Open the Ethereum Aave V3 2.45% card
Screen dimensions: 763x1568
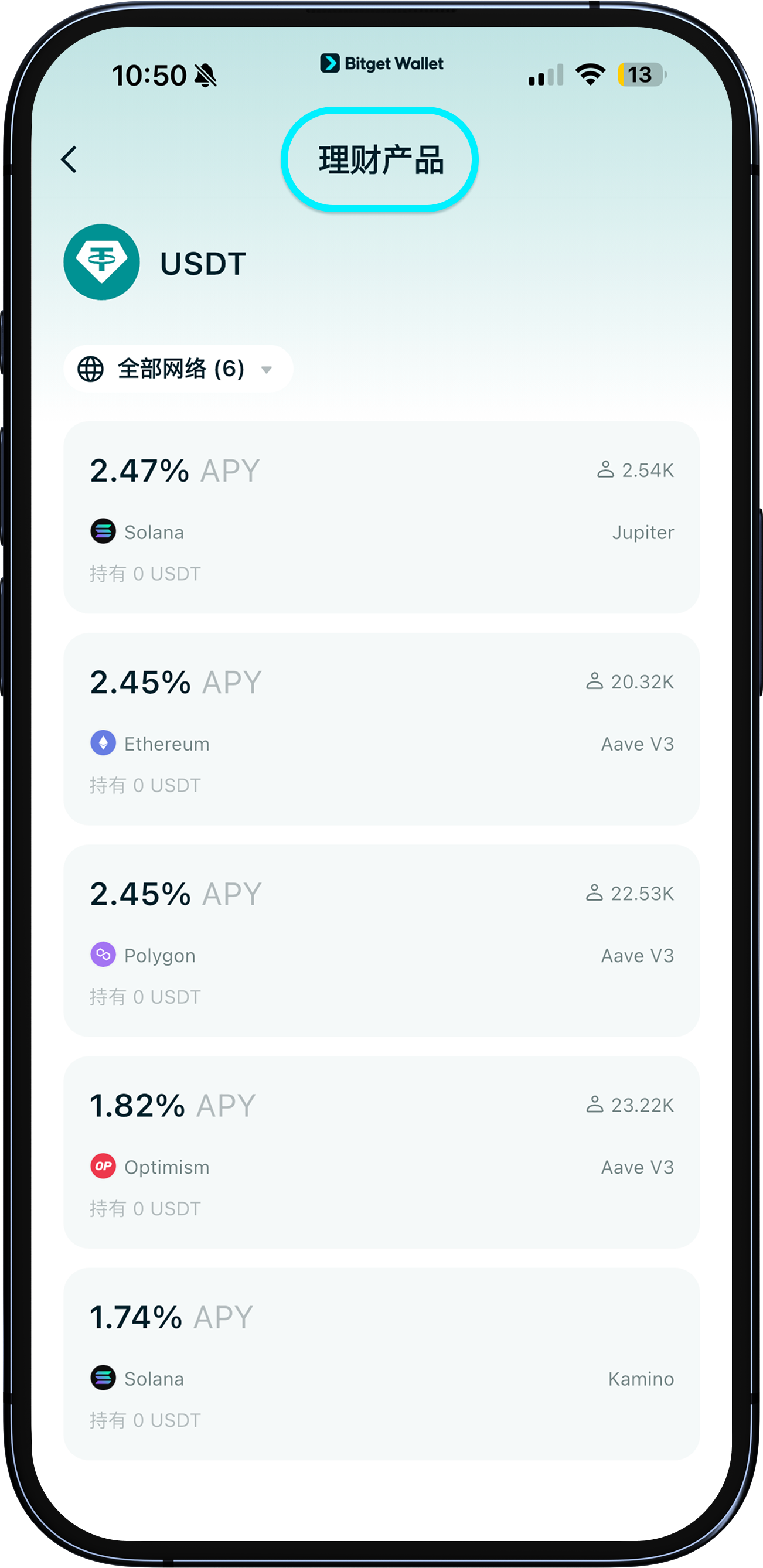[x=381, y=730]
